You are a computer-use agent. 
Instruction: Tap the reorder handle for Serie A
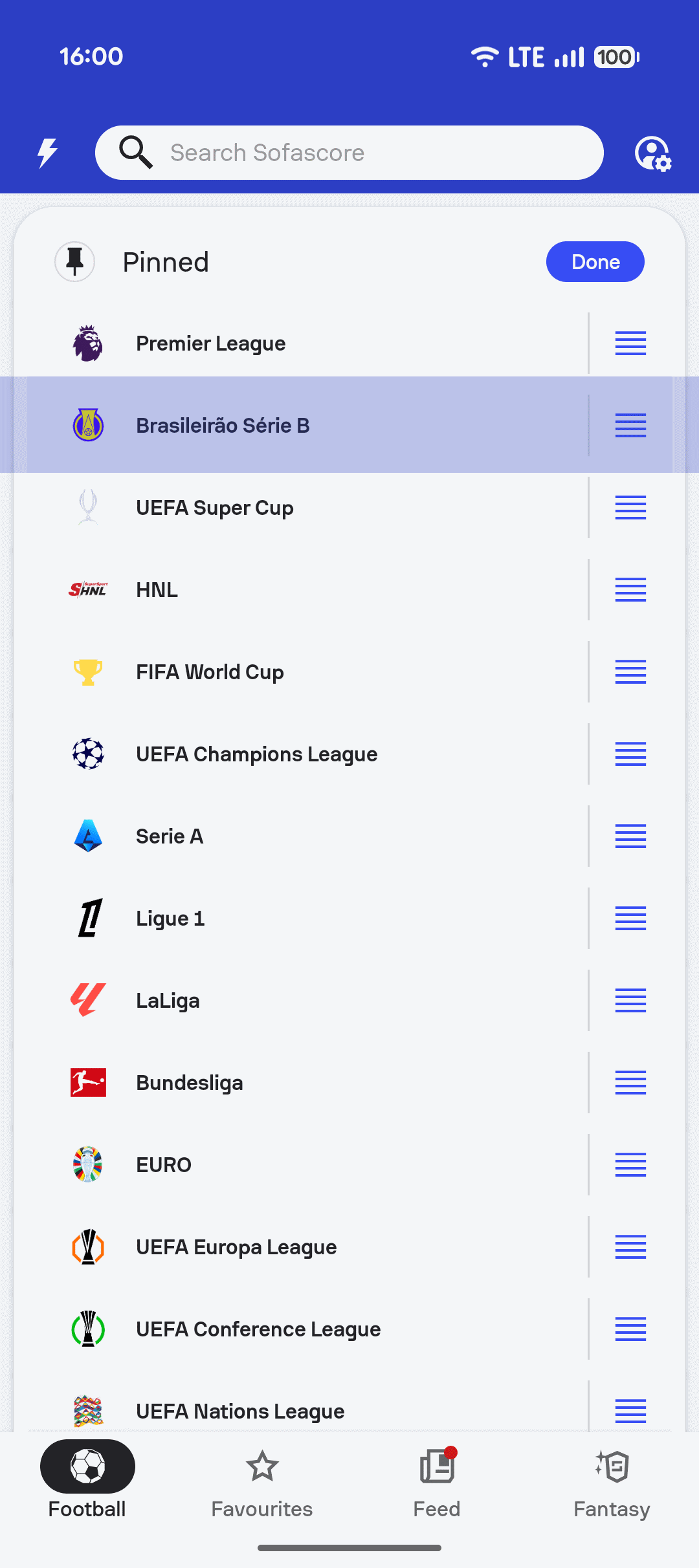pyautogui.click(x=630, y=836)
